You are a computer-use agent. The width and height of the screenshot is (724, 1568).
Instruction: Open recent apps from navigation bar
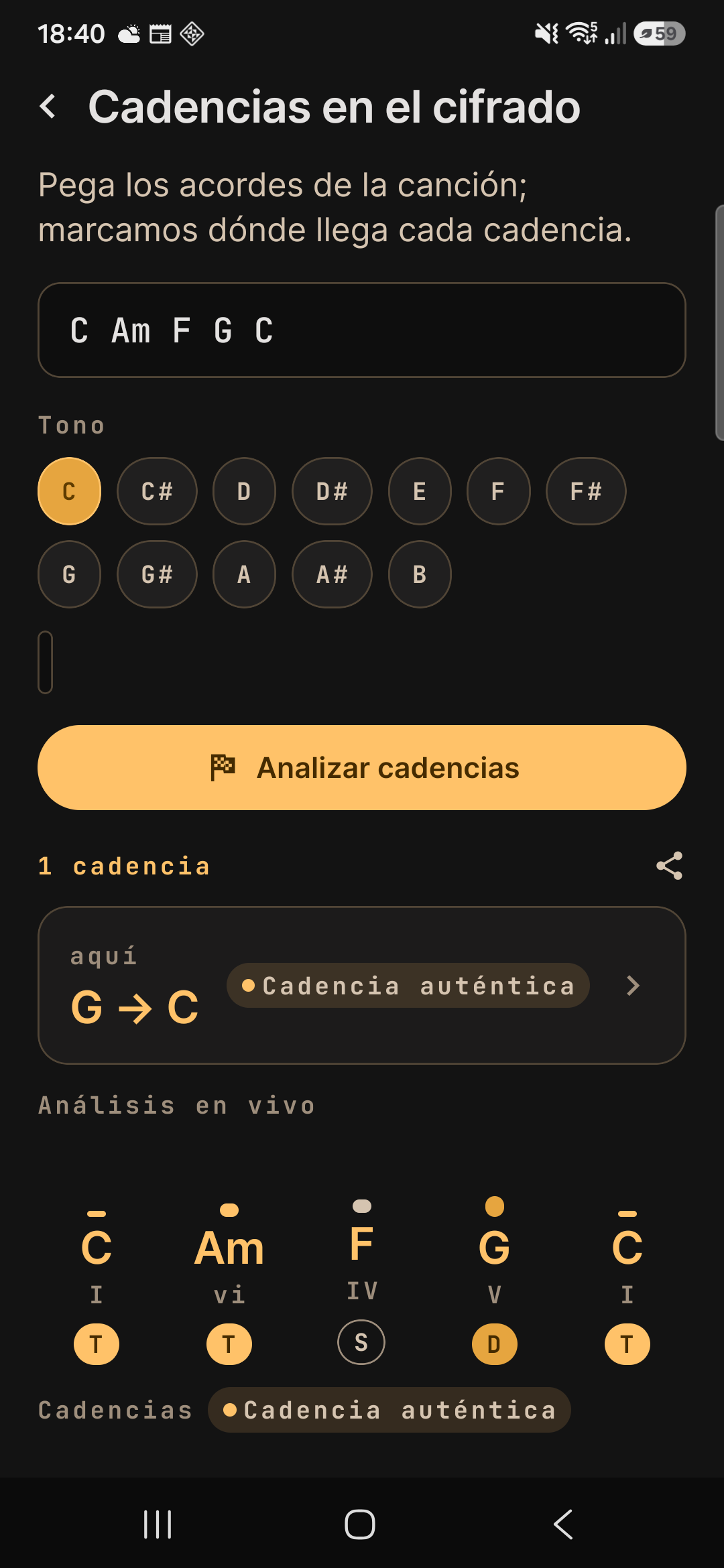tap(158, 1524)
